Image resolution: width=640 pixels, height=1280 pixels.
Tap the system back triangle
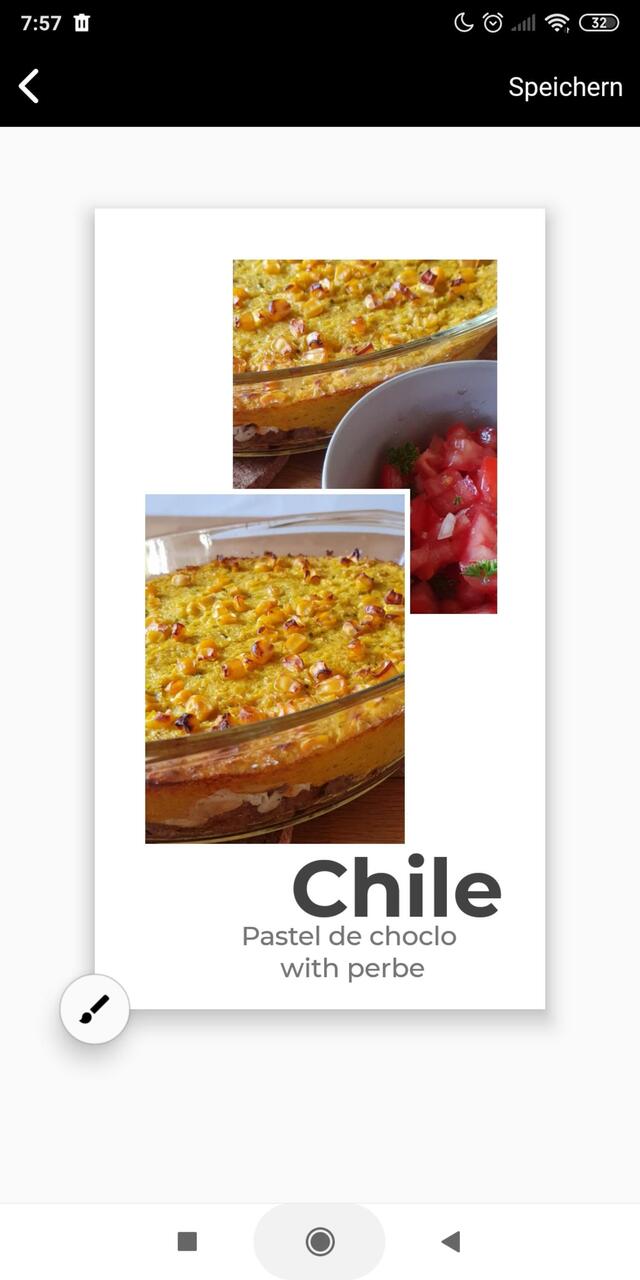click(451, 1241)
